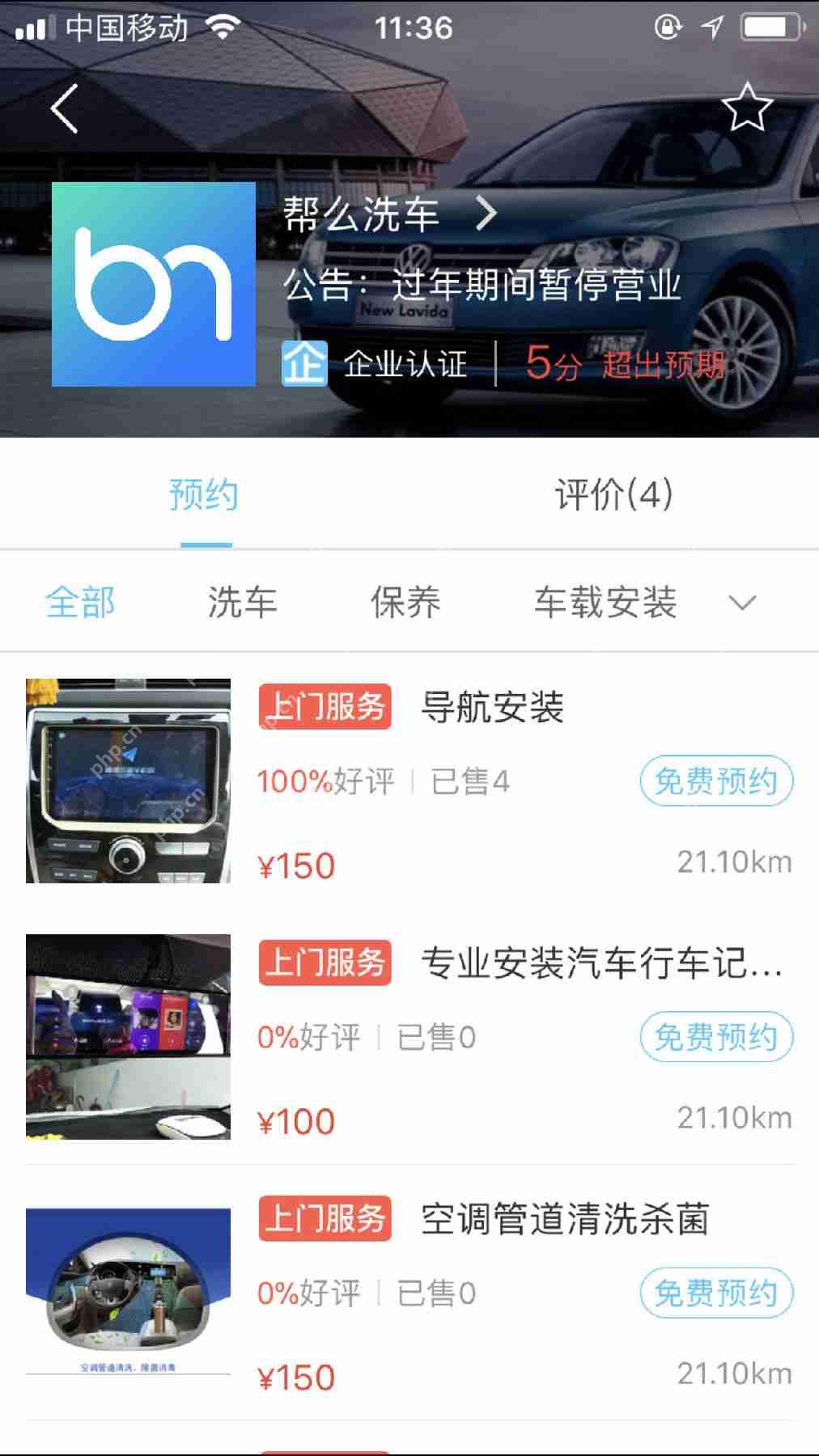Image resolution: width=819 pixels, height=1456 pixels.
Task: Tap 免费预约 on the dashcam installation service
Action: [717, 1036]
